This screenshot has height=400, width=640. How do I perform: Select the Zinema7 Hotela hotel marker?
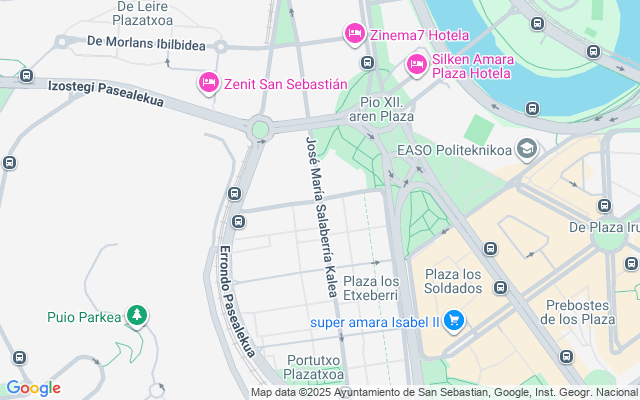[x=353, y=34]
